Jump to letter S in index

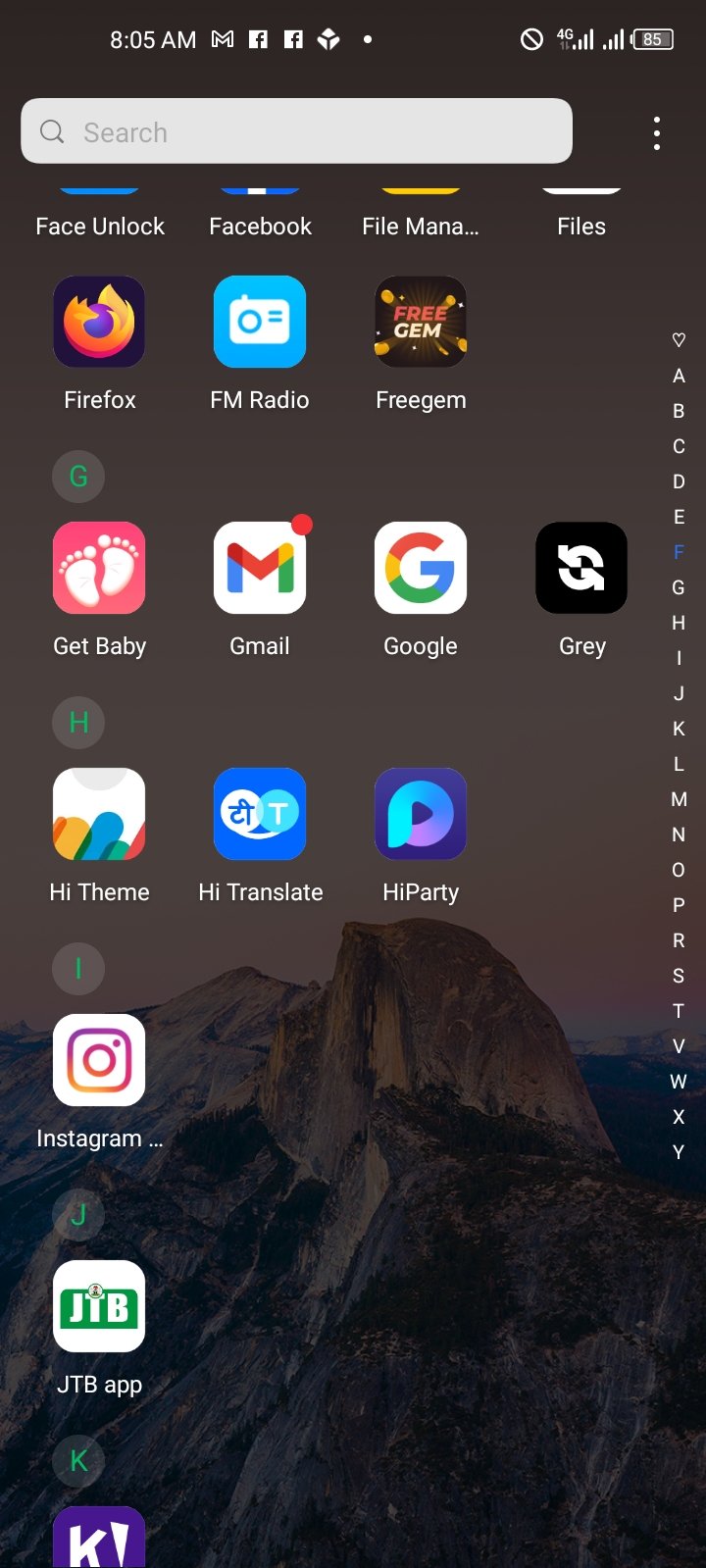click(679, 976)
